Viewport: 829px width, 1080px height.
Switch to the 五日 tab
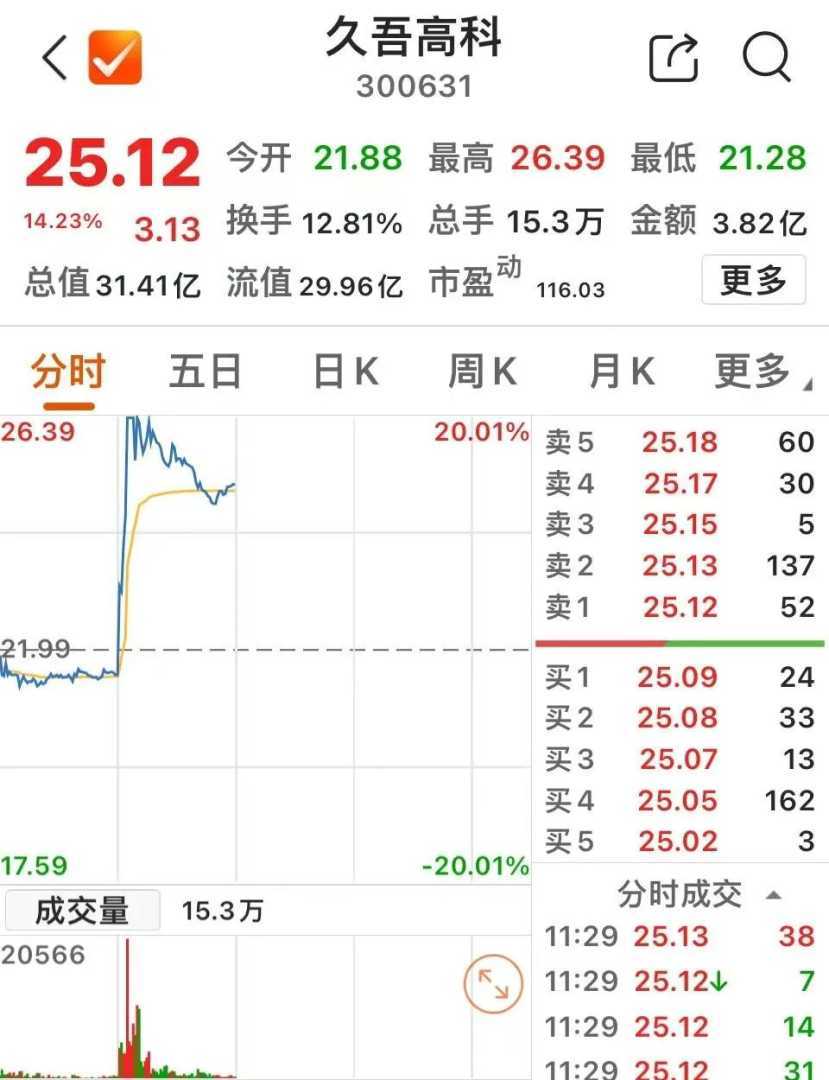click(x=205, y=372)
